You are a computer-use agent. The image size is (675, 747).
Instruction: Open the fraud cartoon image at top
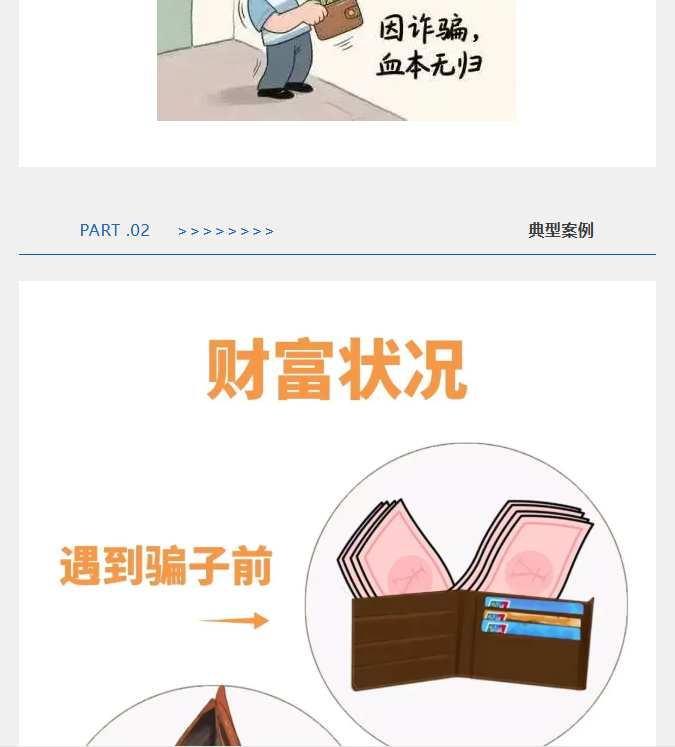[336, 60]
